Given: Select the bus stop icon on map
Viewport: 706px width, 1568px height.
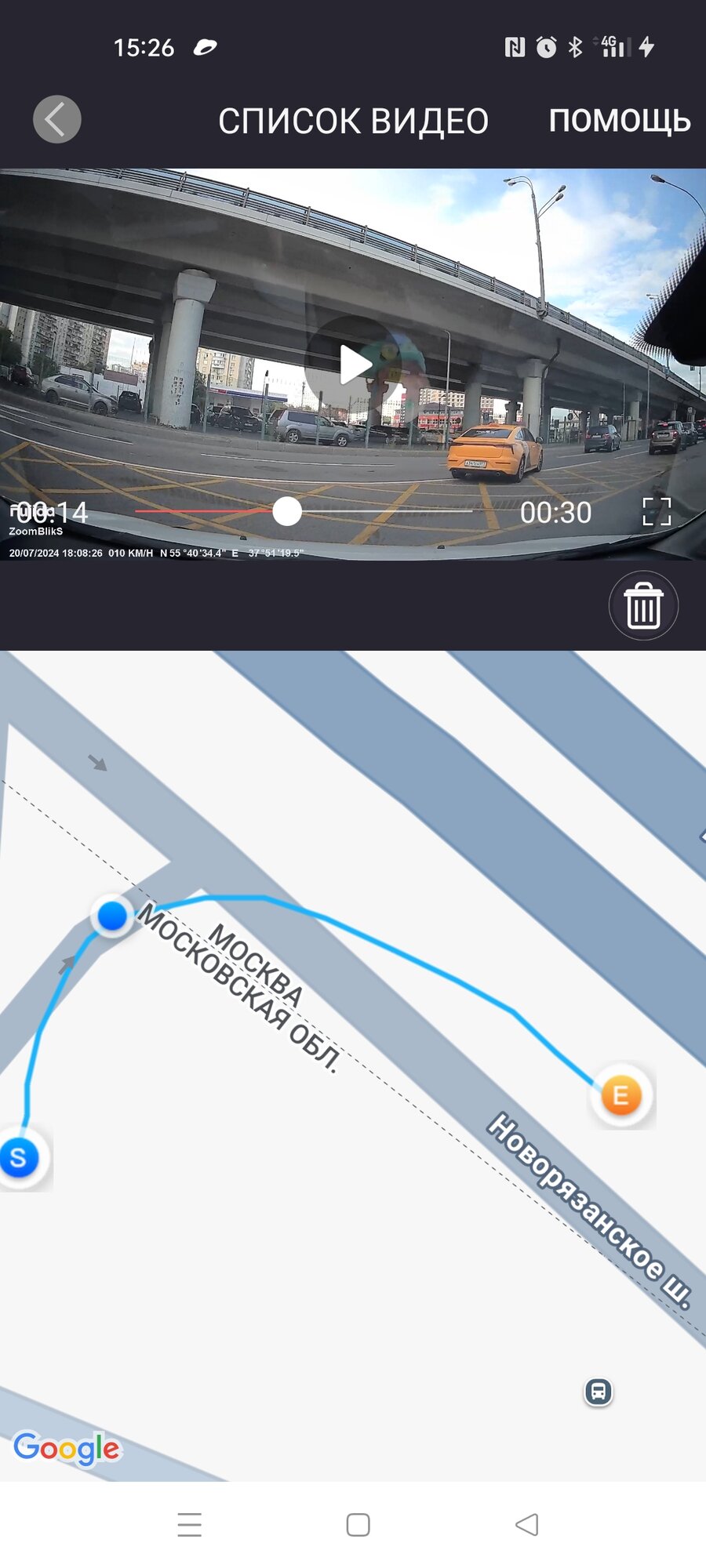Looking at the screenshot, I should [599, 1392].
